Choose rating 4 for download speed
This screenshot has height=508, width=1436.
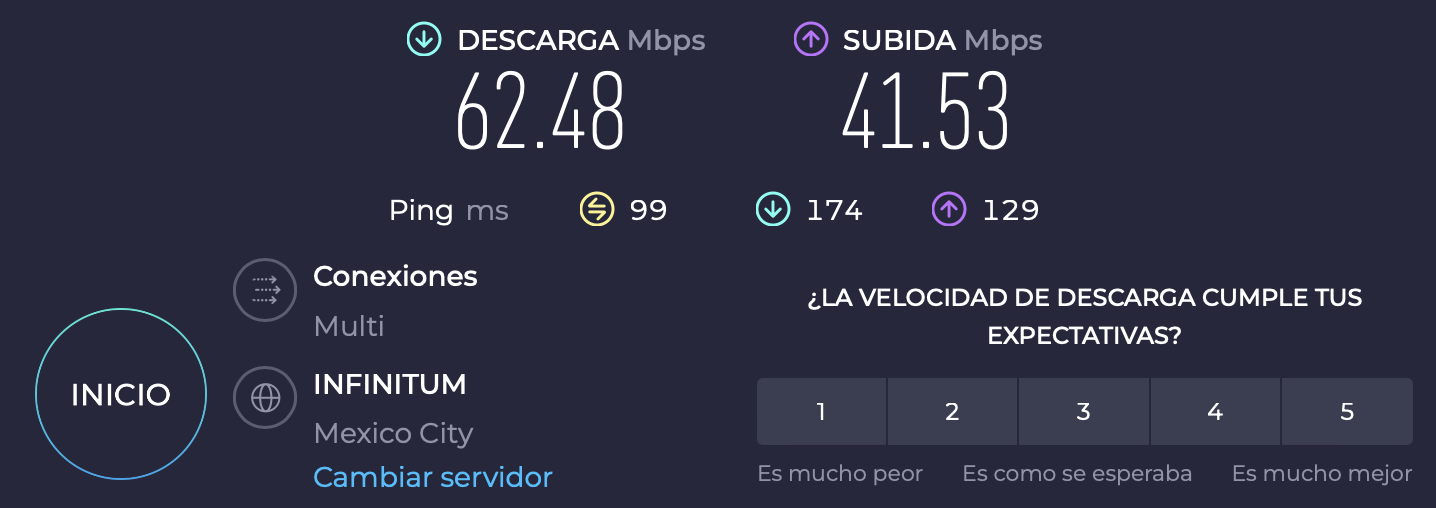[1215, 411]
